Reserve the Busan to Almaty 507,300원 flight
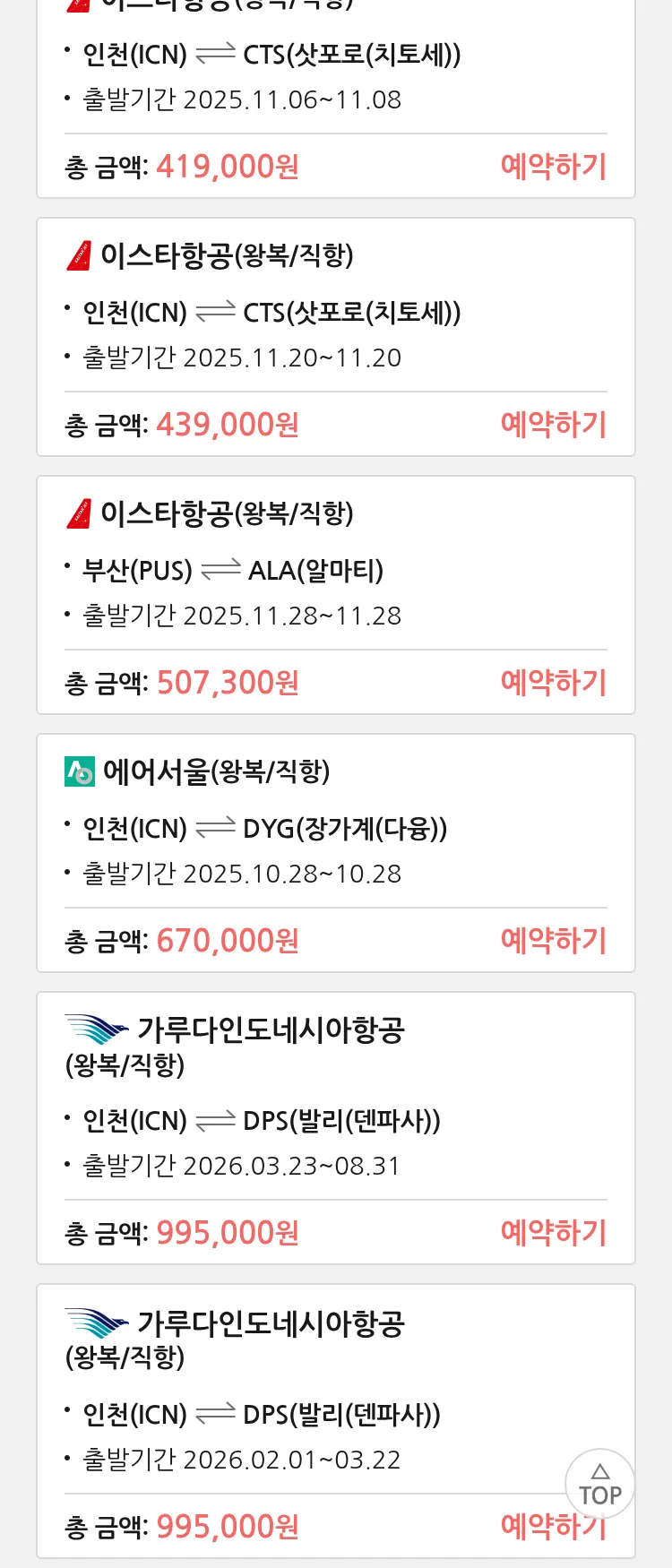The height and width of the screenshot is (1568, 672). coord(553,683)
